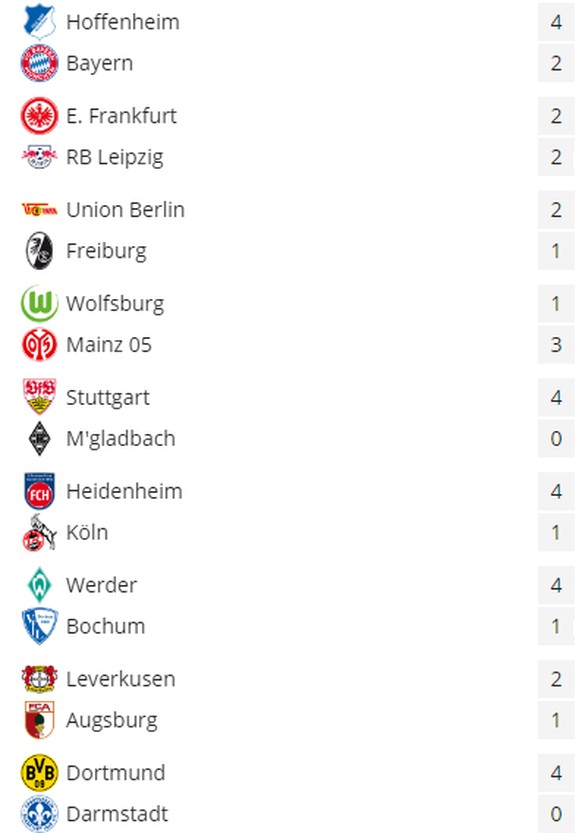The image size is (582, 833).
Task: View Union Berlin vs Freiburg match details
Action: (291, 230)
